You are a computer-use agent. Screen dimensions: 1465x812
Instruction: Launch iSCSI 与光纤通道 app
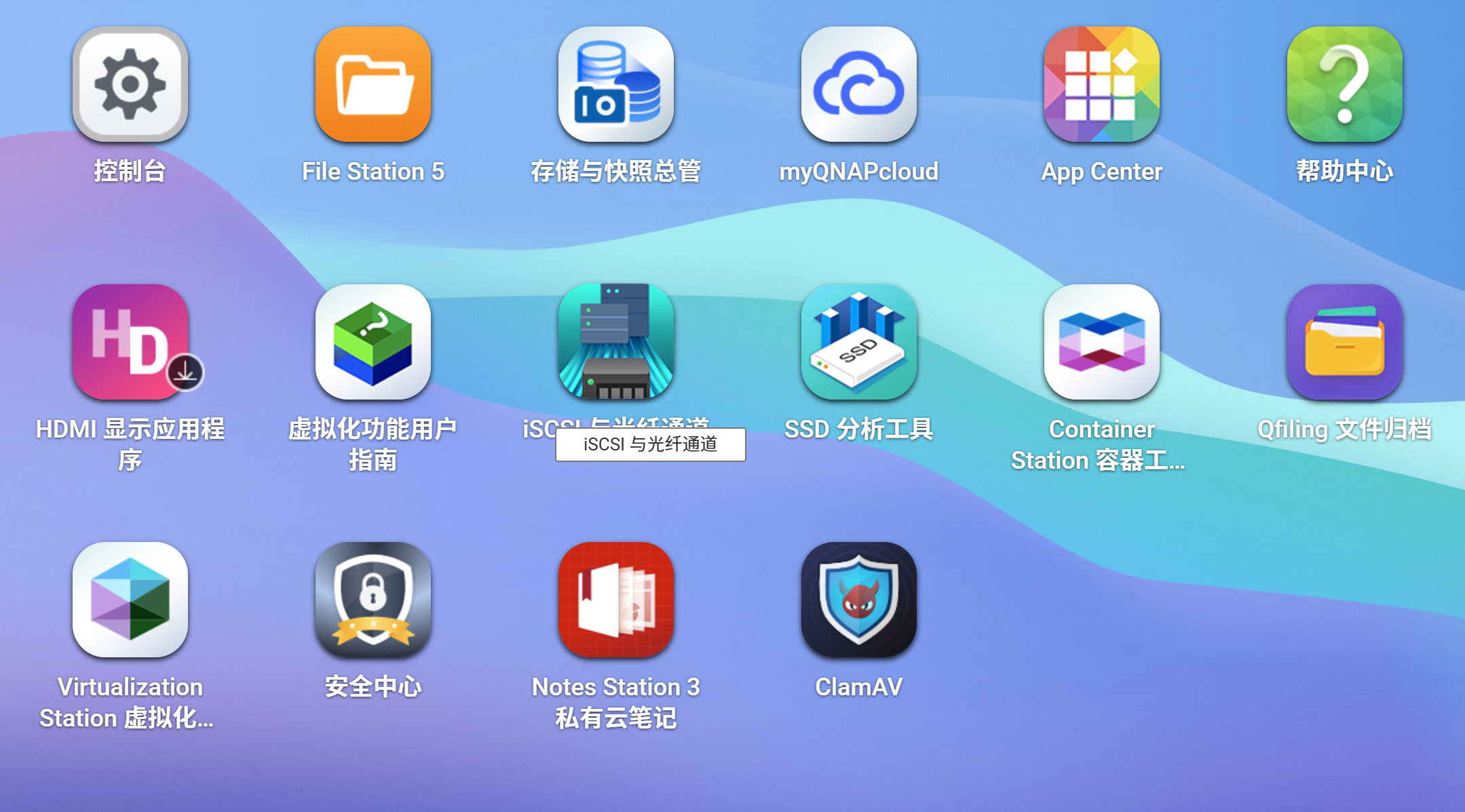tap(616, 343)
